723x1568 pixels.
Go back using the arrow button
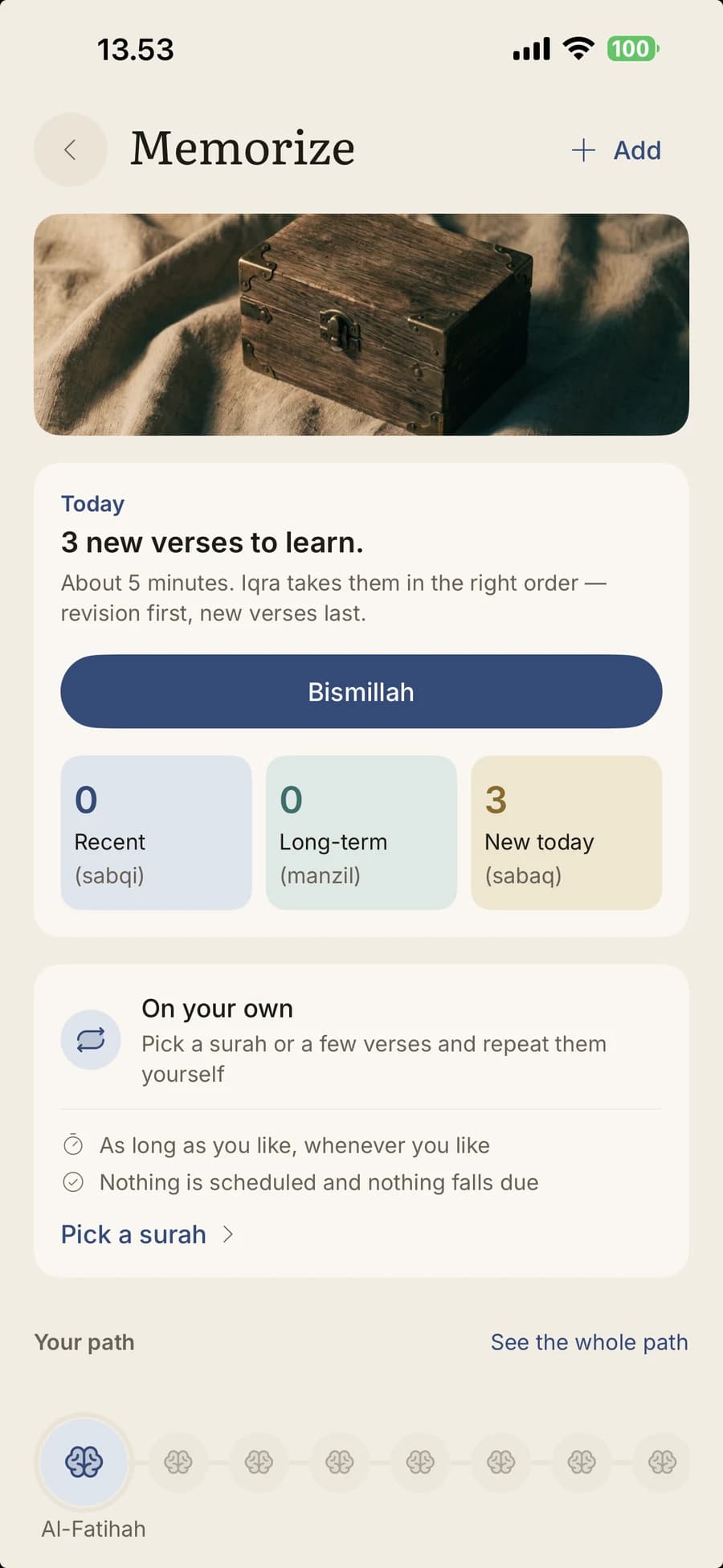point(70,149)
